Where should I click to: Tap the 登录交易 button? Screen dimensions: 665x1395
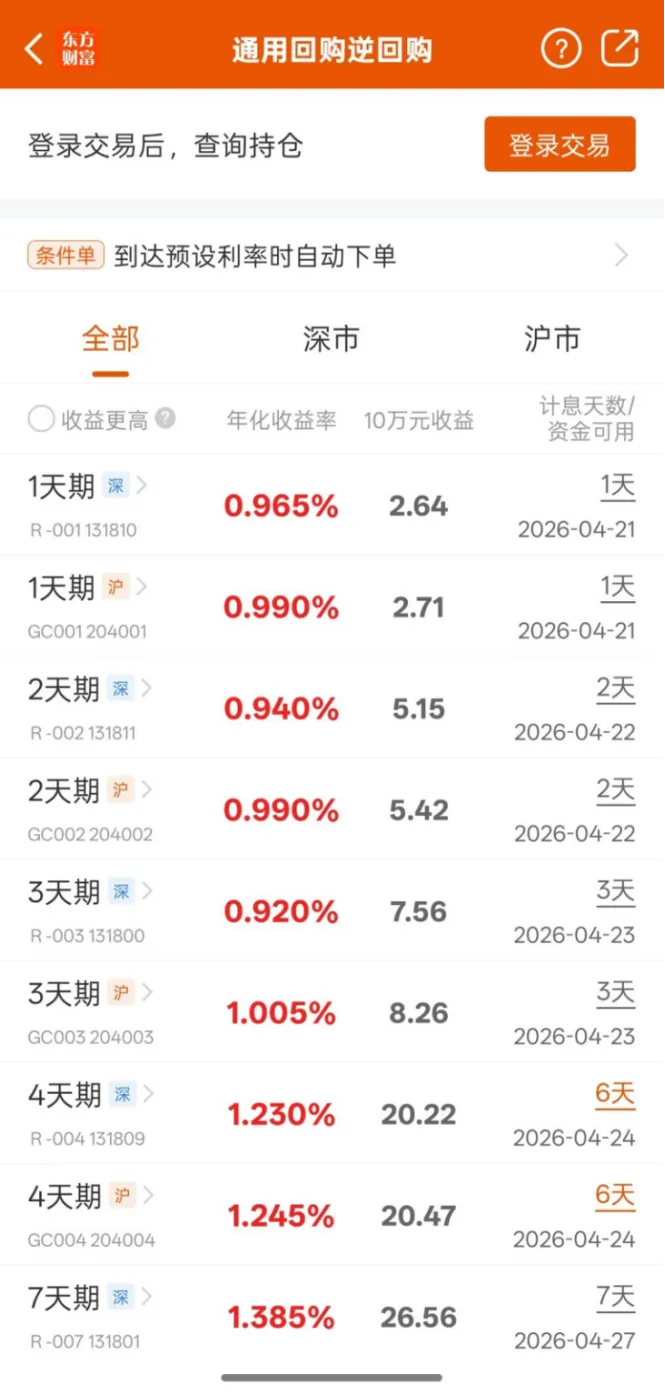(x=560, y=145)
